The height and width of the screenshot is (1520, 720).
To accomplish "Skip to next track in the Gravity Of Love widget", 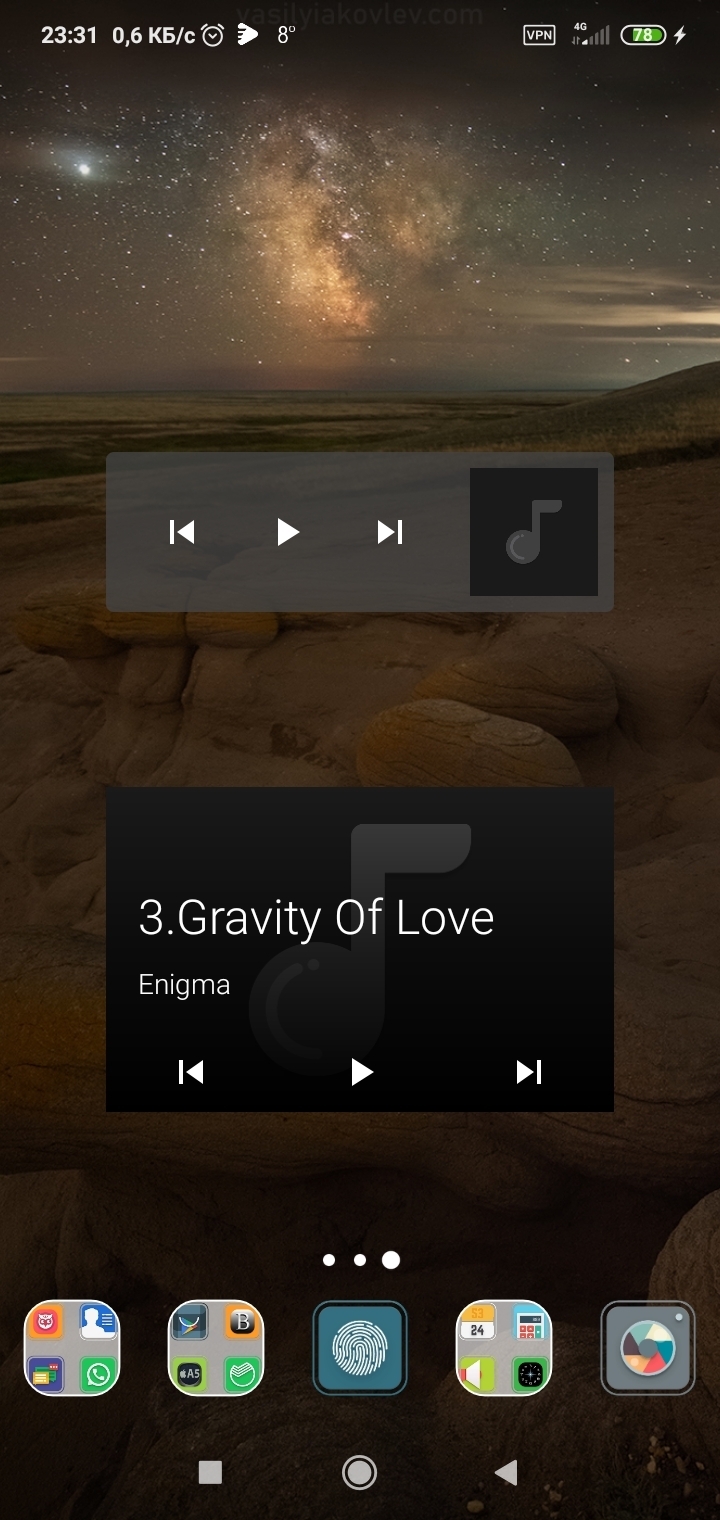I will click(x=529, y=1072).
